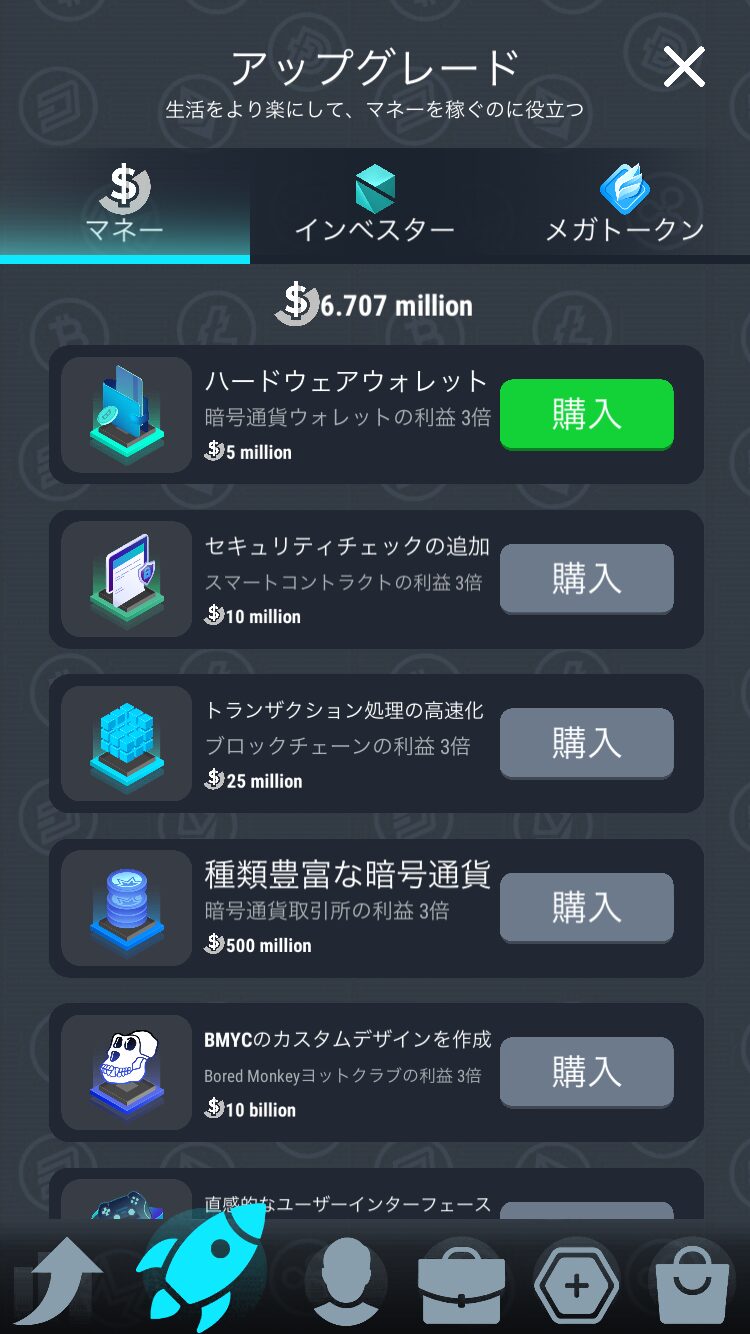Buy the BMYCのカスタムデザインを作成 upgrade
This screenshot has width=750, height=1334.
coord(586,1072)
